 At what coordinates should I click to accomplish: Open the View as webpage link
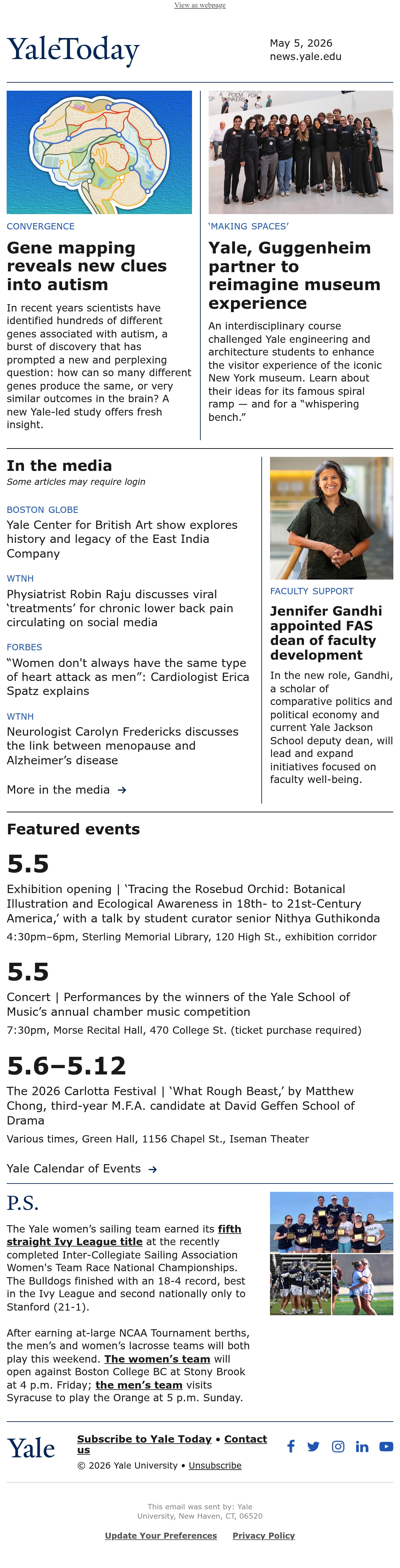[200, 5]
